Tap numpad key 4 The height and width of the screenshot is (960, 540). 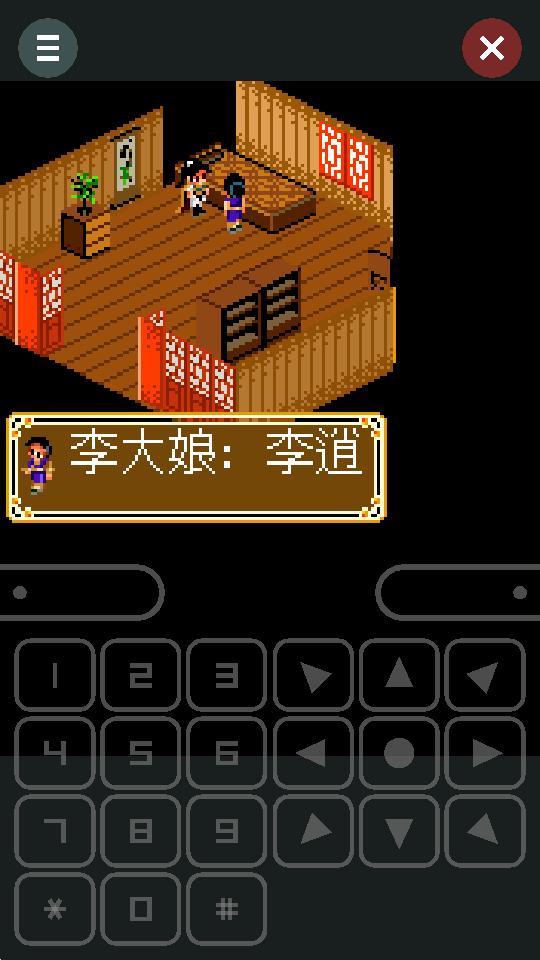54,753
